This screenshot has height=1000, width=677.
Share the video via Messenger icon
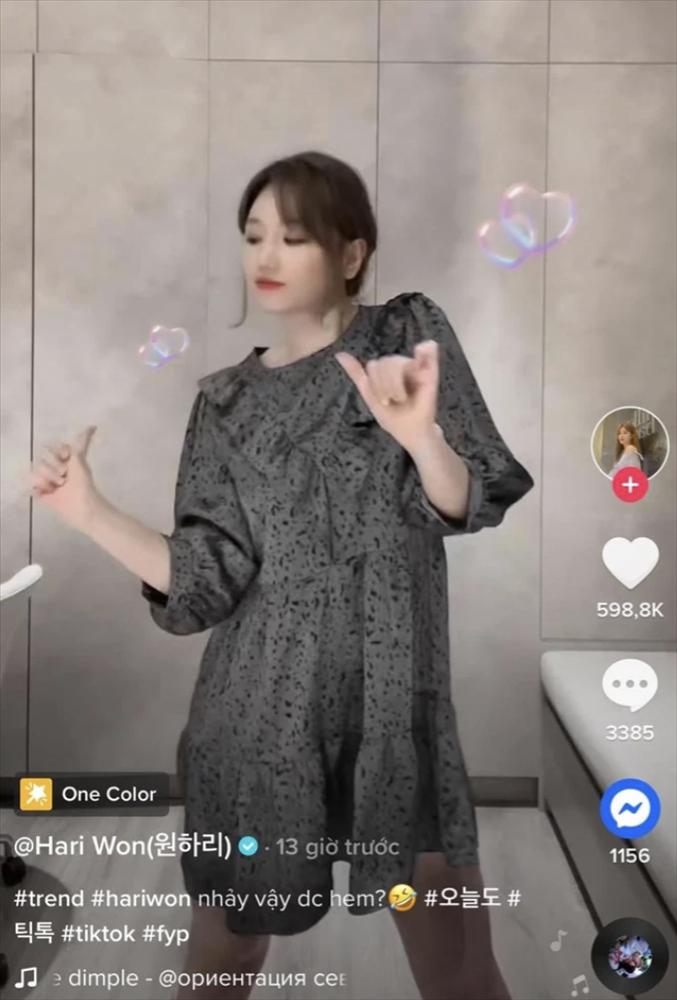point(630,809)
